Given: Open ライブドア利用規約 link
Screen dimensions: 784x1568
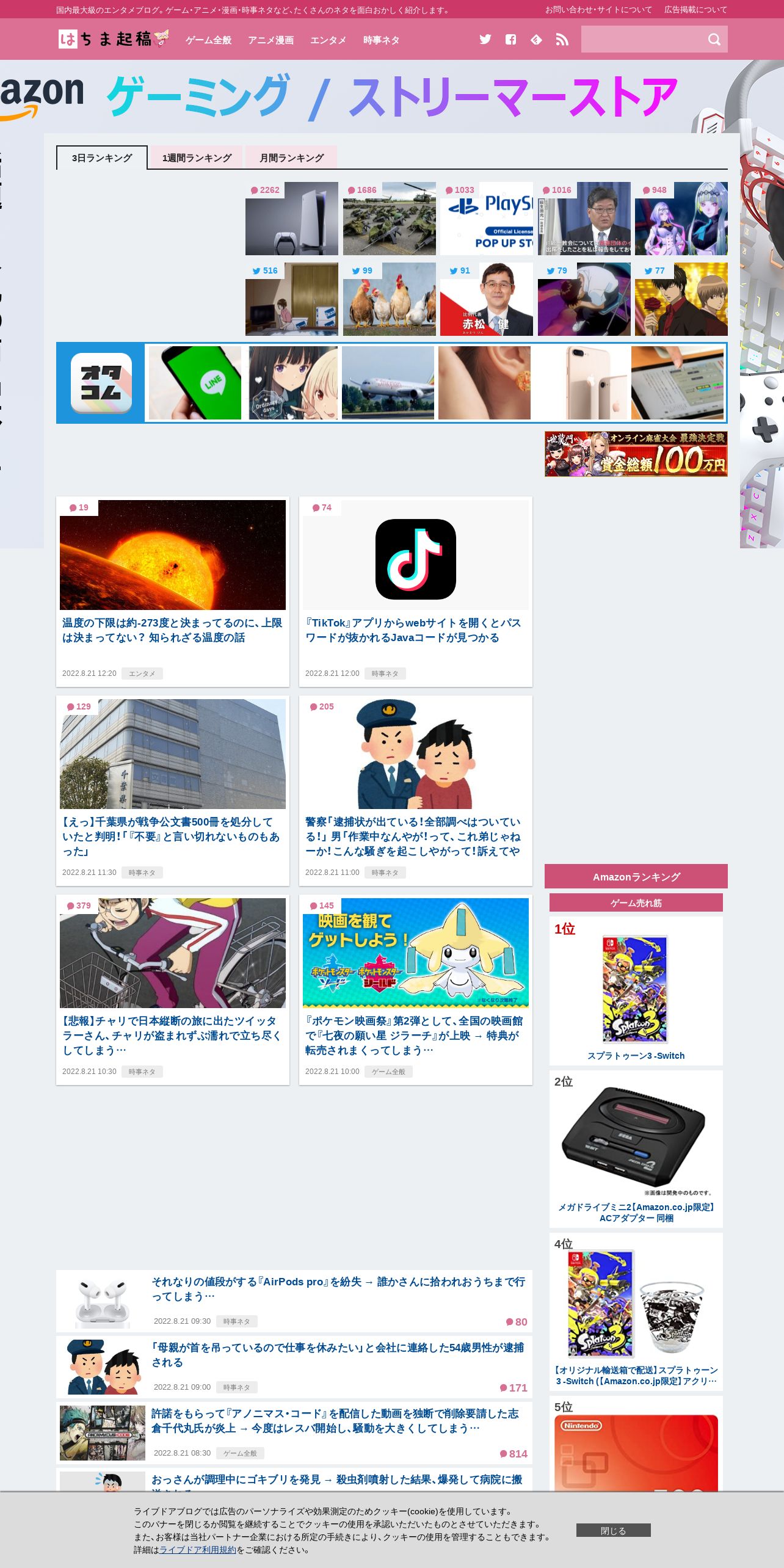Looking at the screenshot, I should tap(197, 1550).
